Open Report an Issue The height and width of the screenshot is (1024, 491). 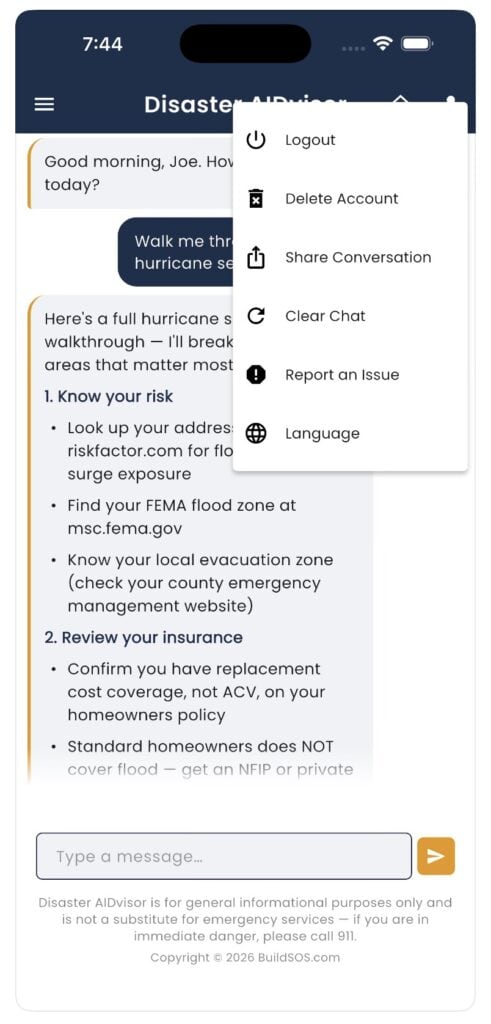(350, 375)
